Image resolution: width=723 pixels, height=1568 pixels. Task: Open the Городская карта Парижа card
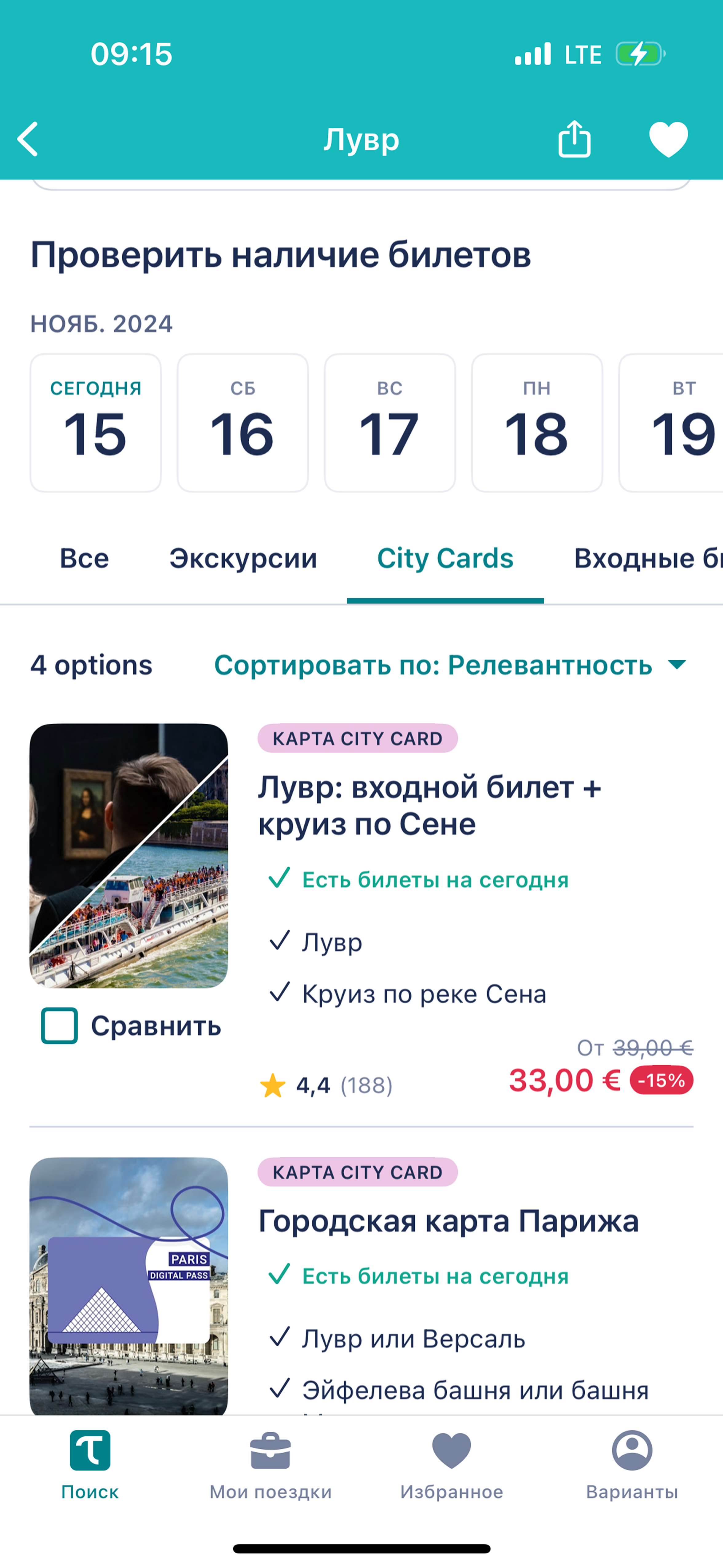[448, 1221]
